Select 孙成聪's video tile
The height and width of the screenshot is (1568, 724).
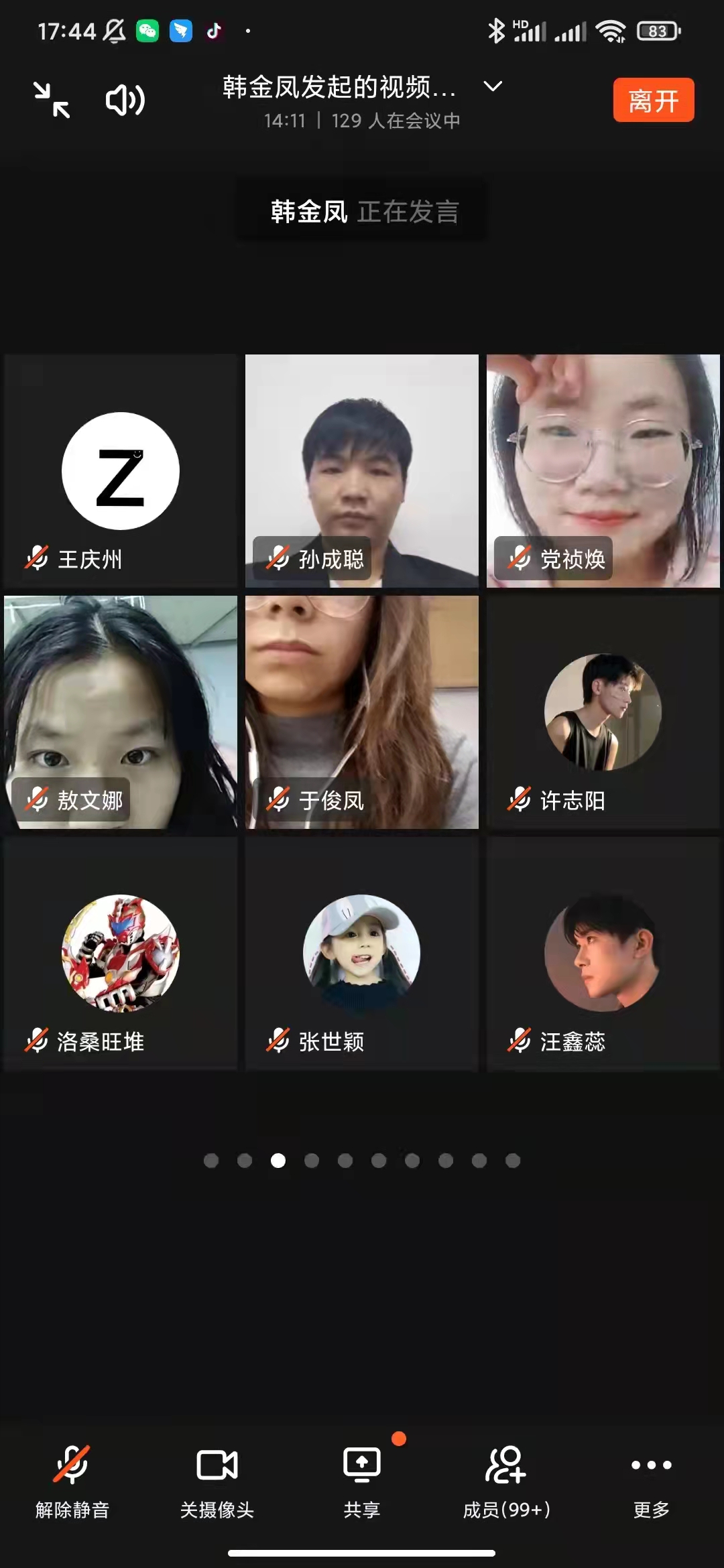click(362, 471)
